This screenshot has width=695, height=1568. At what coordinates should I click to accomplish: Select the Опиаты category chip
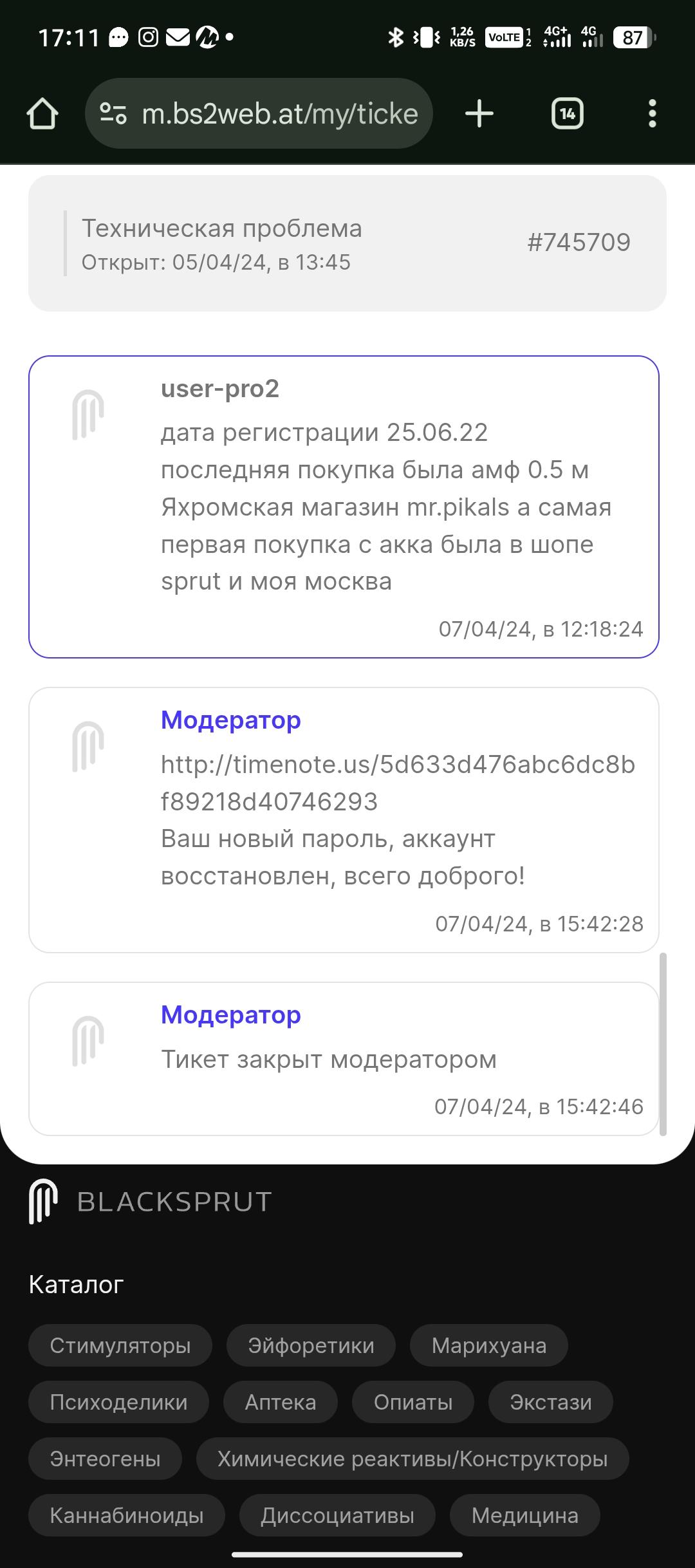[413, 1402]
